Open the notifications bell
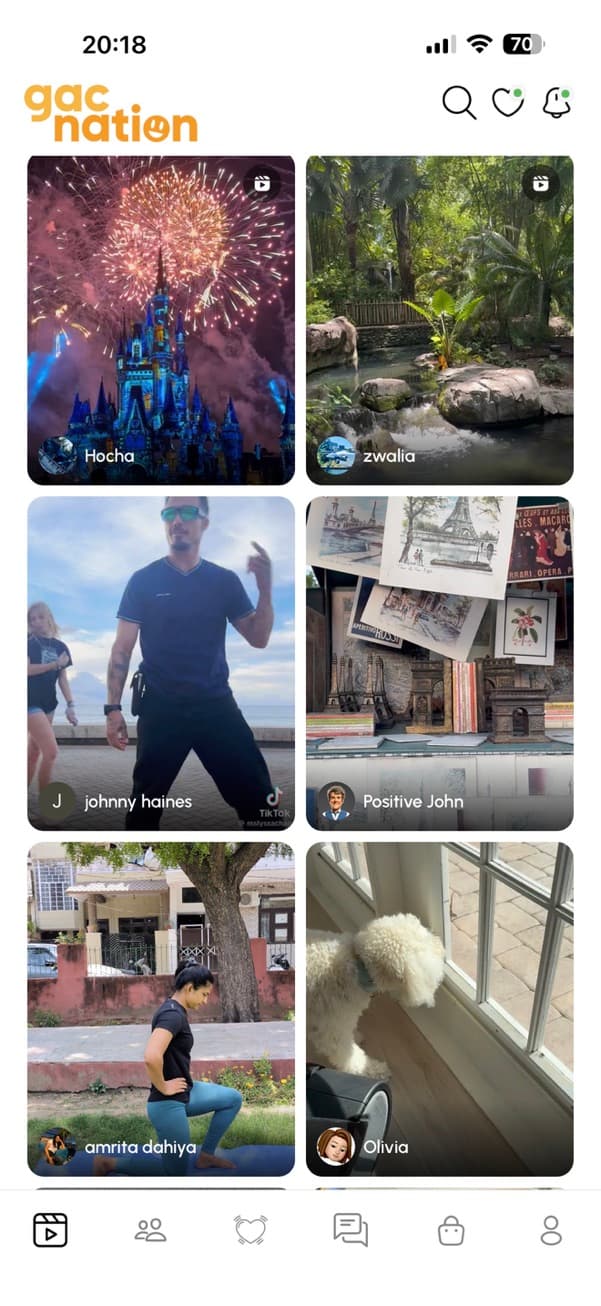601x1306 pixels. [x=556, y=102]
